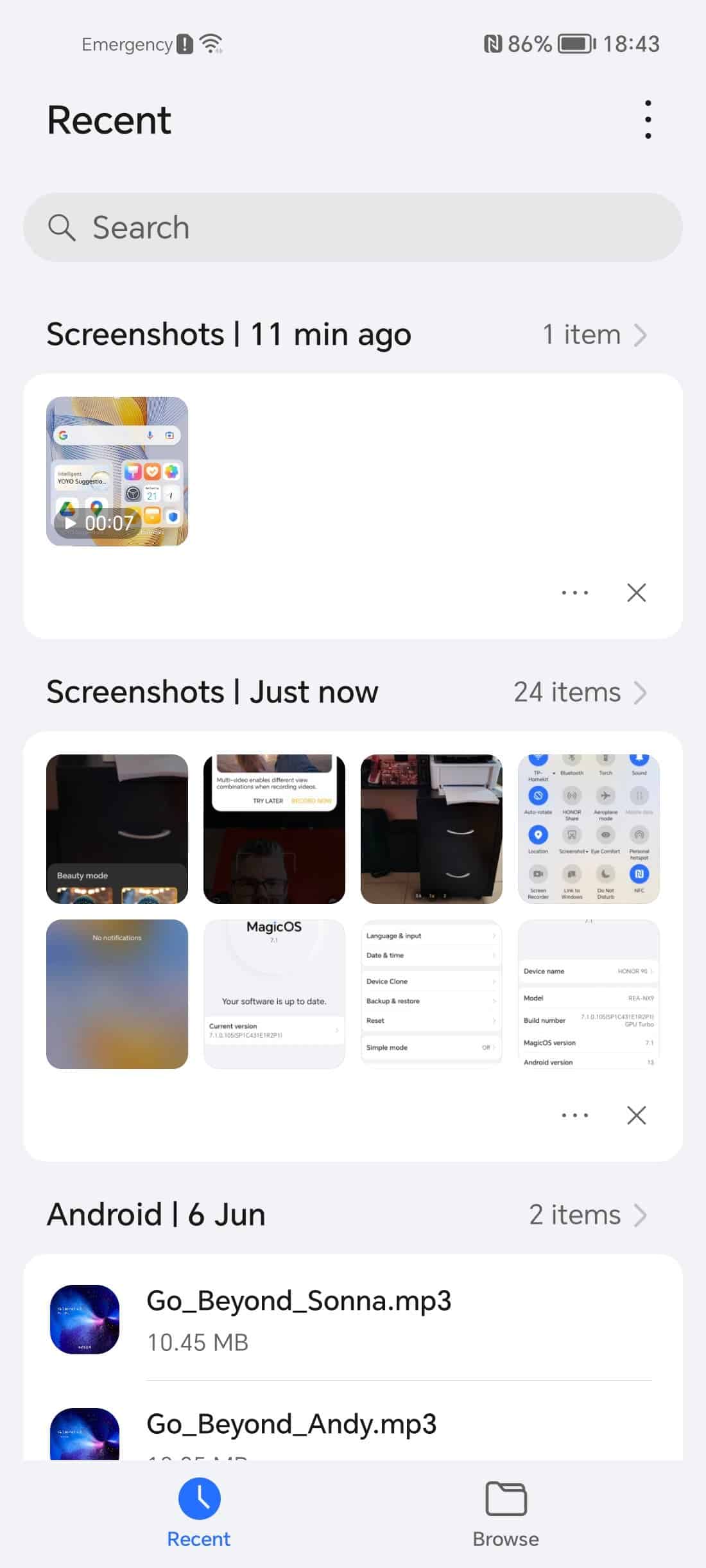Open the MagicOS software update screenshot

point(274,994)
